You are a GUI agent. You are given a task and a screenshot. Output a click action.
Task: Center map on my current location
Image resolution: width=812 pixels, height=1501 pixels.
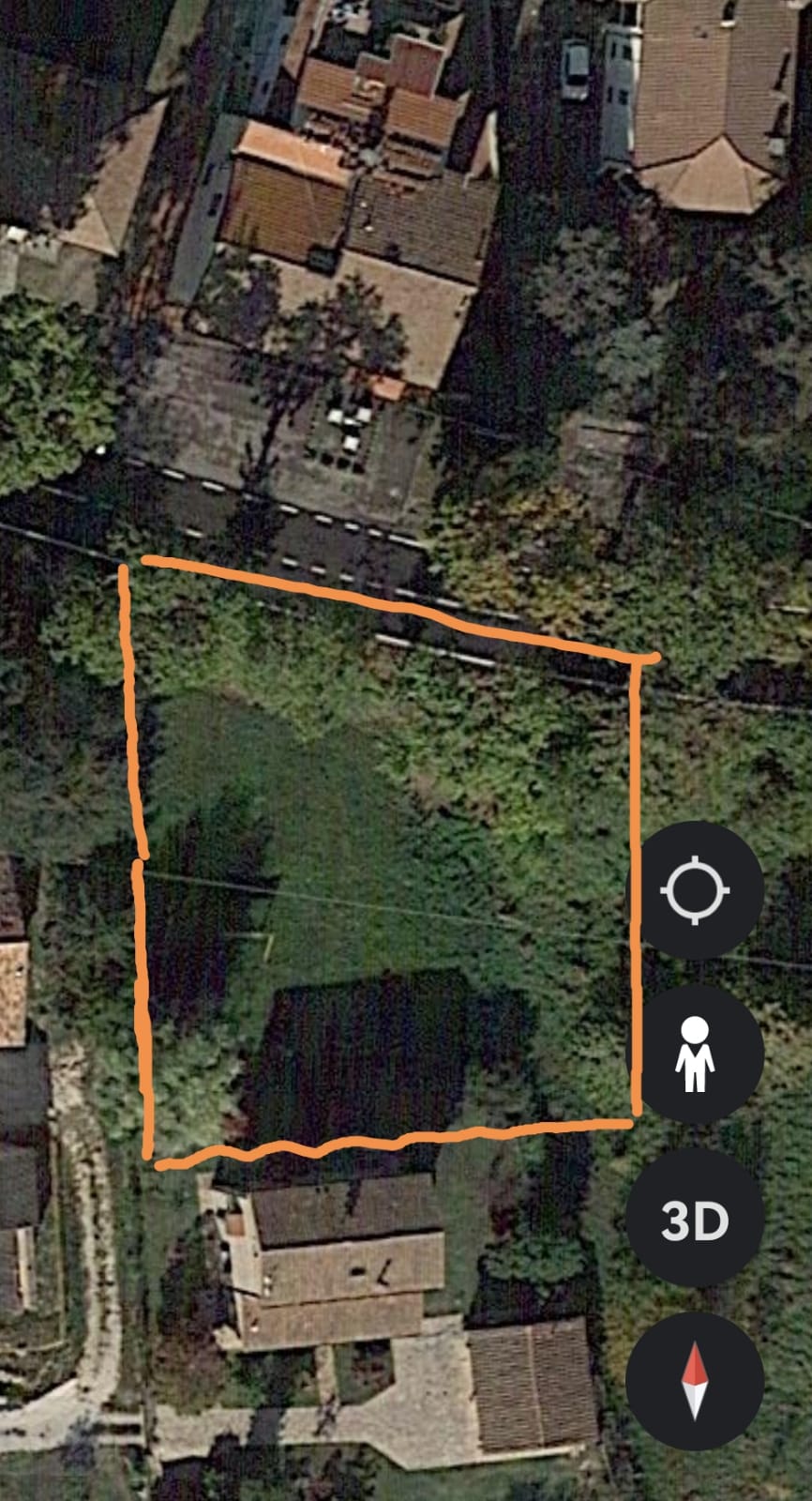coord(695,889)
